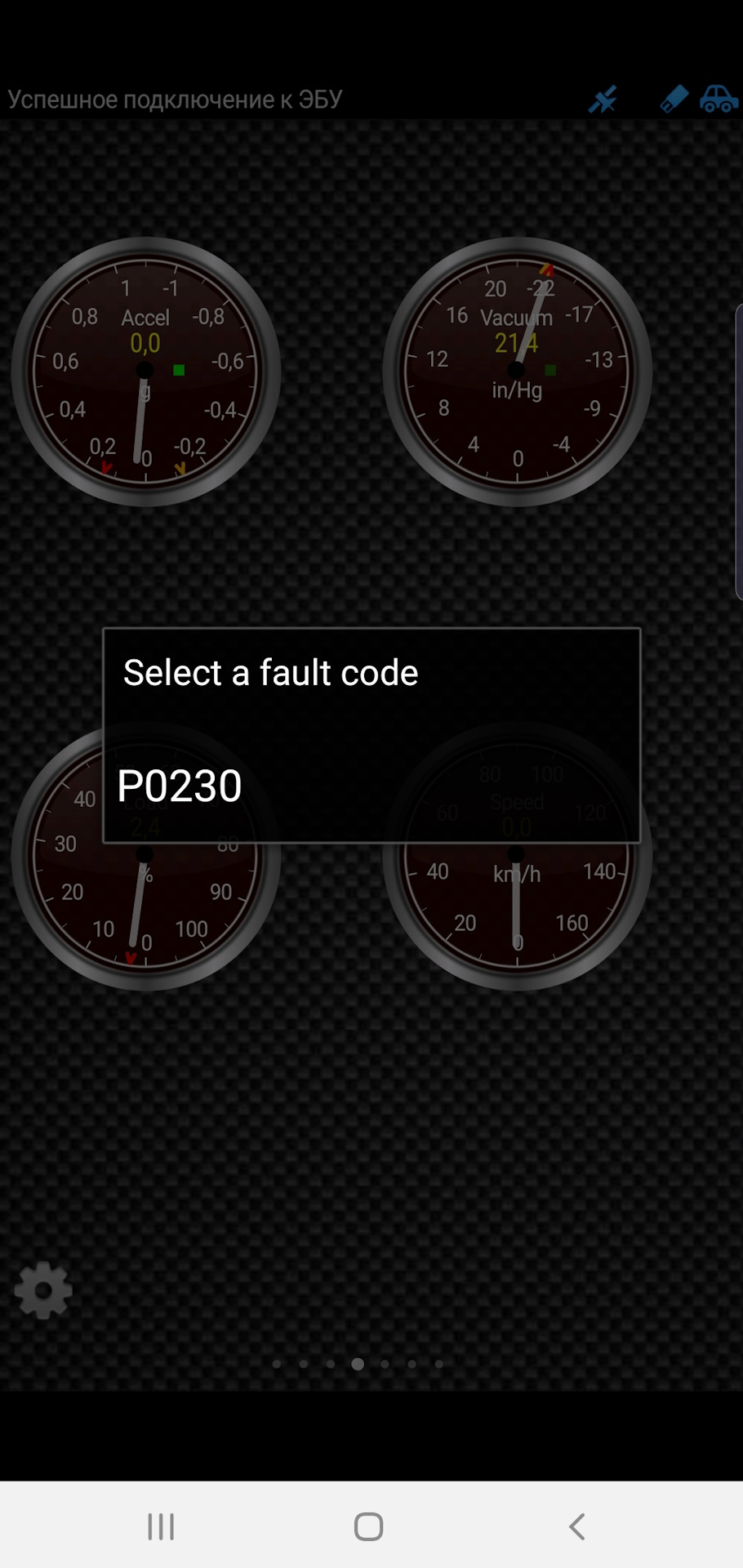Screen dimensions: 743x1568
Task: Open the settings gear icon
Action: [43, 1290]
